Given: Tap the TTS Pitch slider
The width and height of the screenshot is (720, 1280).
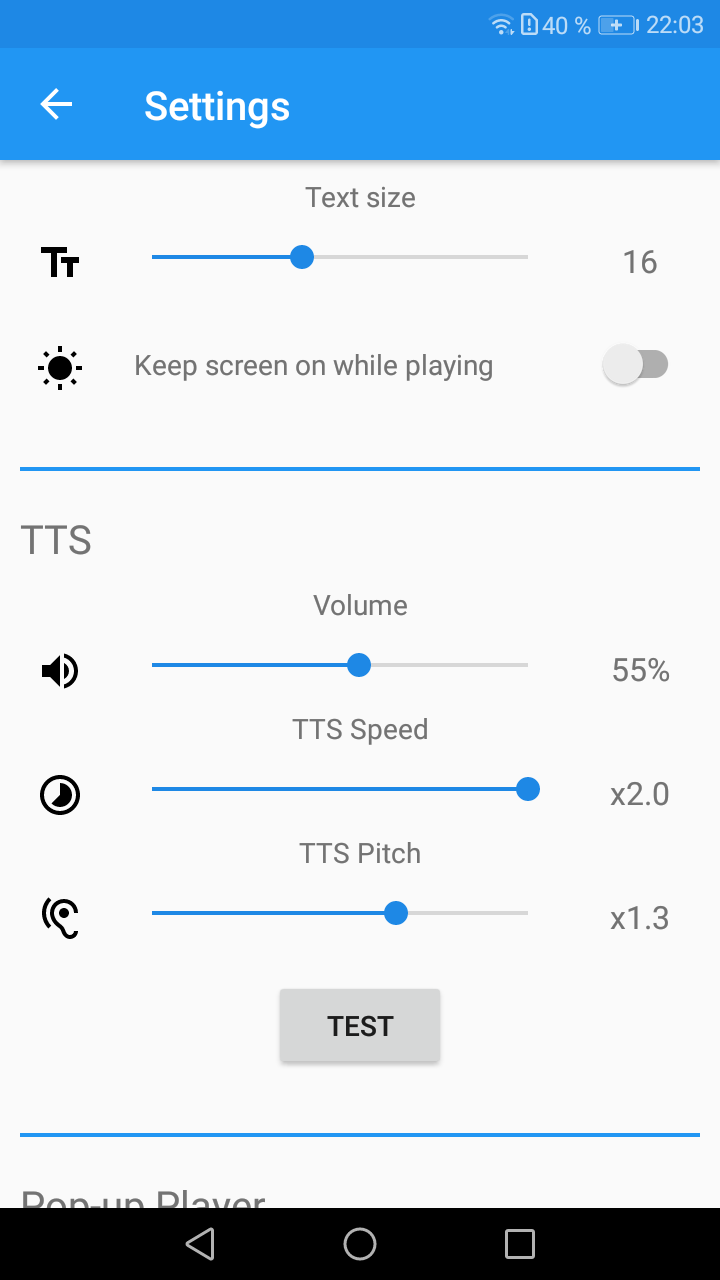Looking at the screenshot, I should pyautogui.click(x=340, y=913).
